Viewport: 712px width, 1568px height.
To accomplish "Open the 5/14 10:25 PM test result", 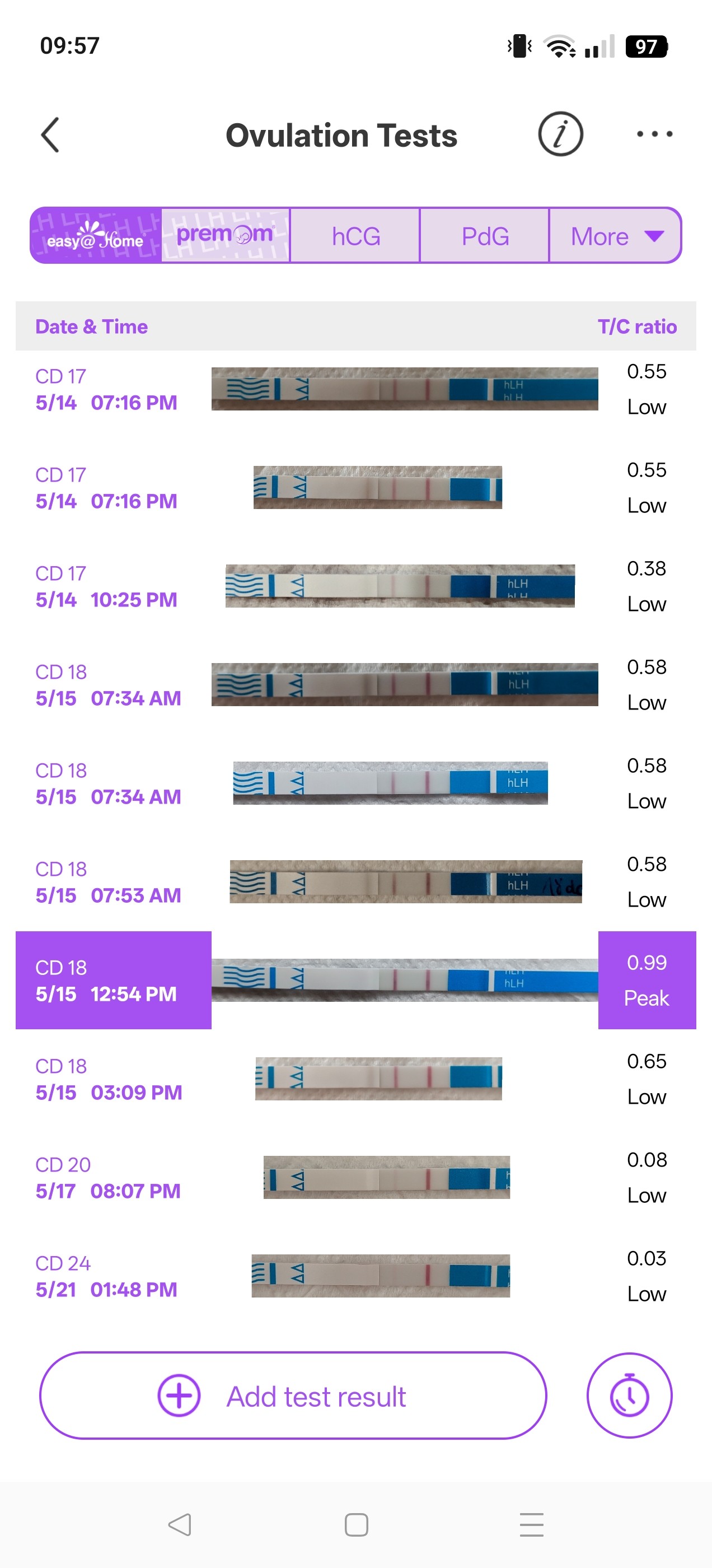I will coord(355,586).
